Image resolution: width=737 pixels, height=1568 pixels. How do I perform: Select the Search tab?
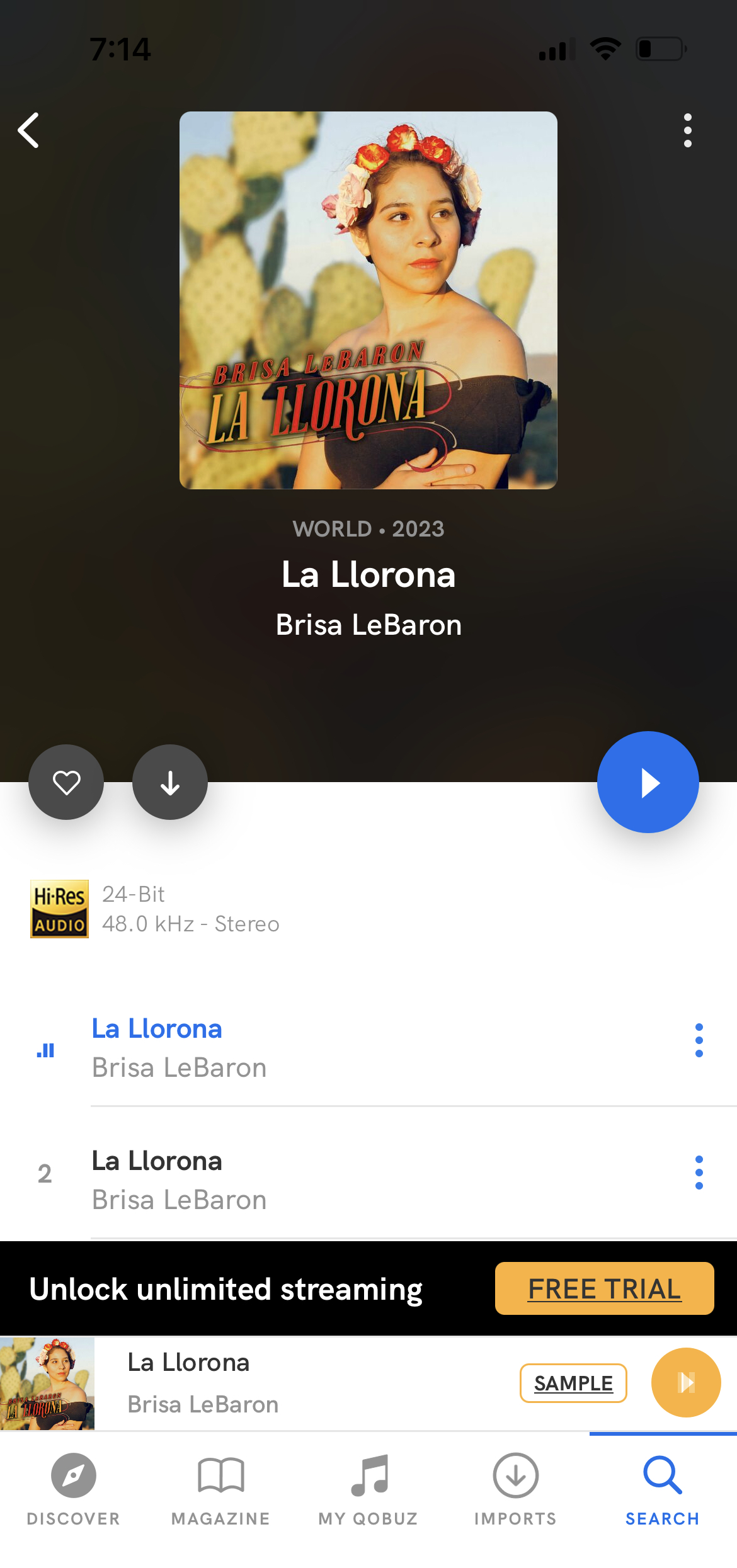(662, 1489)
